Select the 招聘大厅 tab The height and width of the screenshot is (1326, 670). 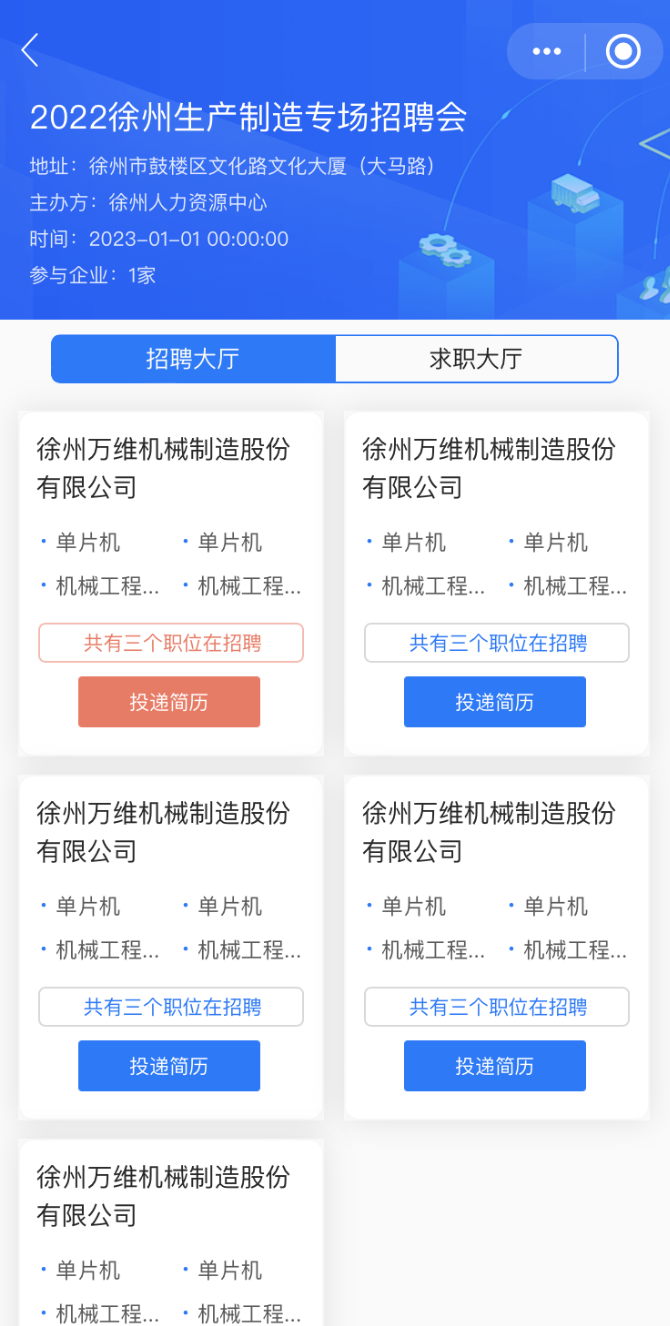coord(193,359)
